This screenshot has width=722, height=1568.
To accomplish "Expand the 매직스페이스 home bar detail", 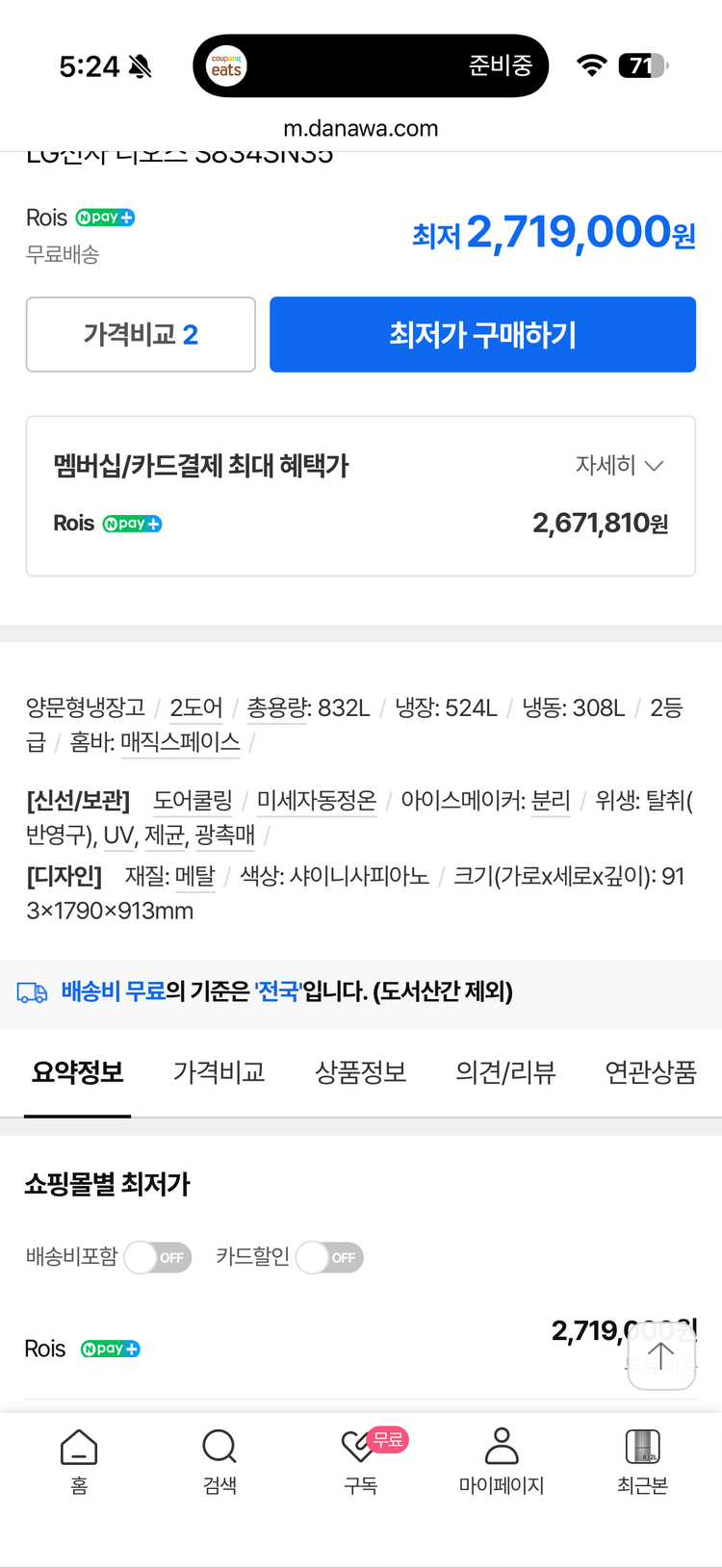I will point(180,744).
